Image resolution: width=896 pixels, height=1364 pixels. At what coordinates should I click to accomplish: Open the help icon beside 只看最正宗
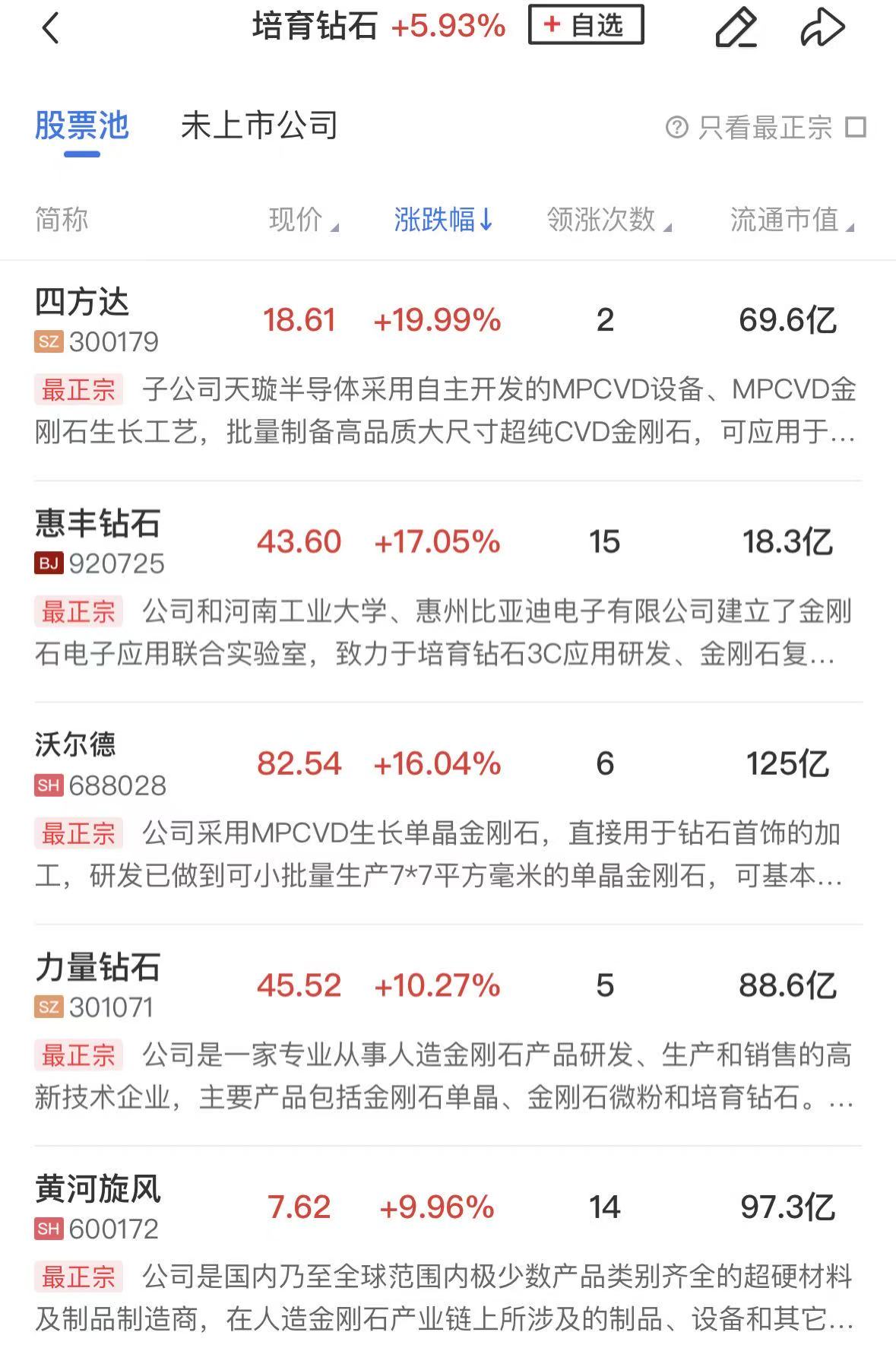676,127
